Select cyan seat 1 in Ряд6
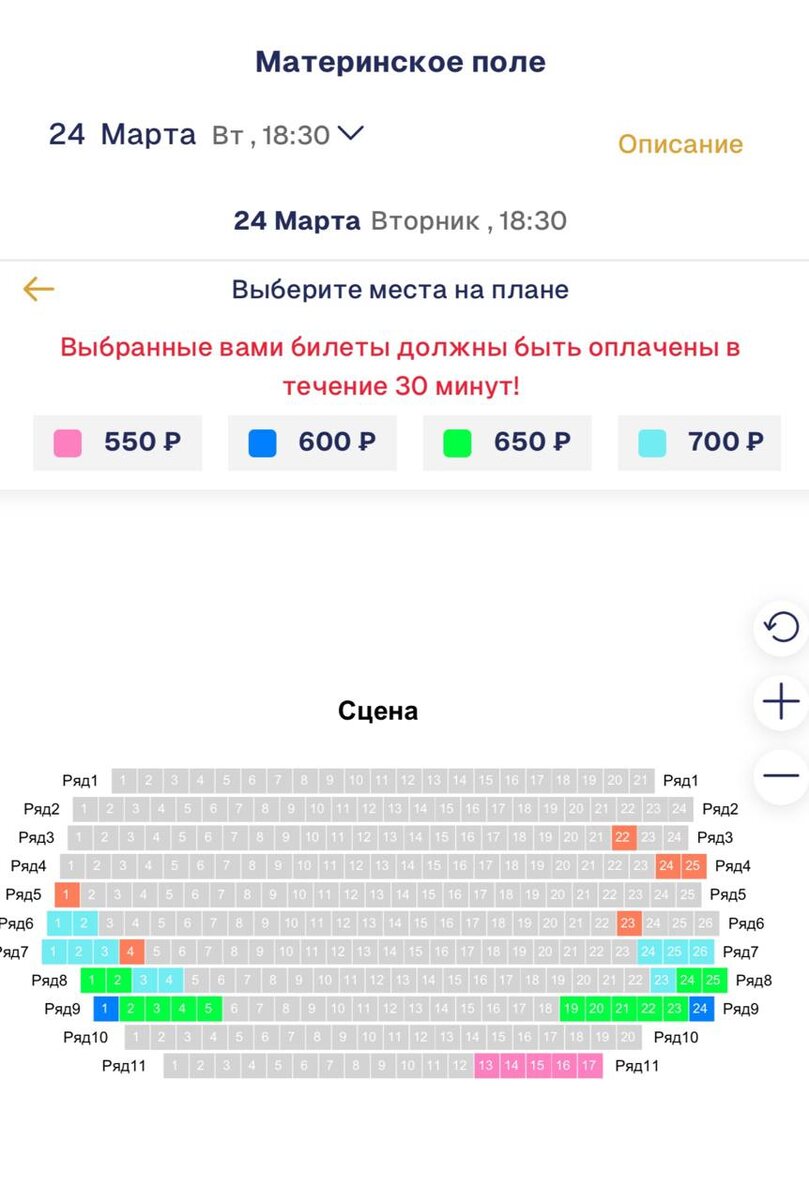This screenshot has width=809, height=1200. point(59,923)
